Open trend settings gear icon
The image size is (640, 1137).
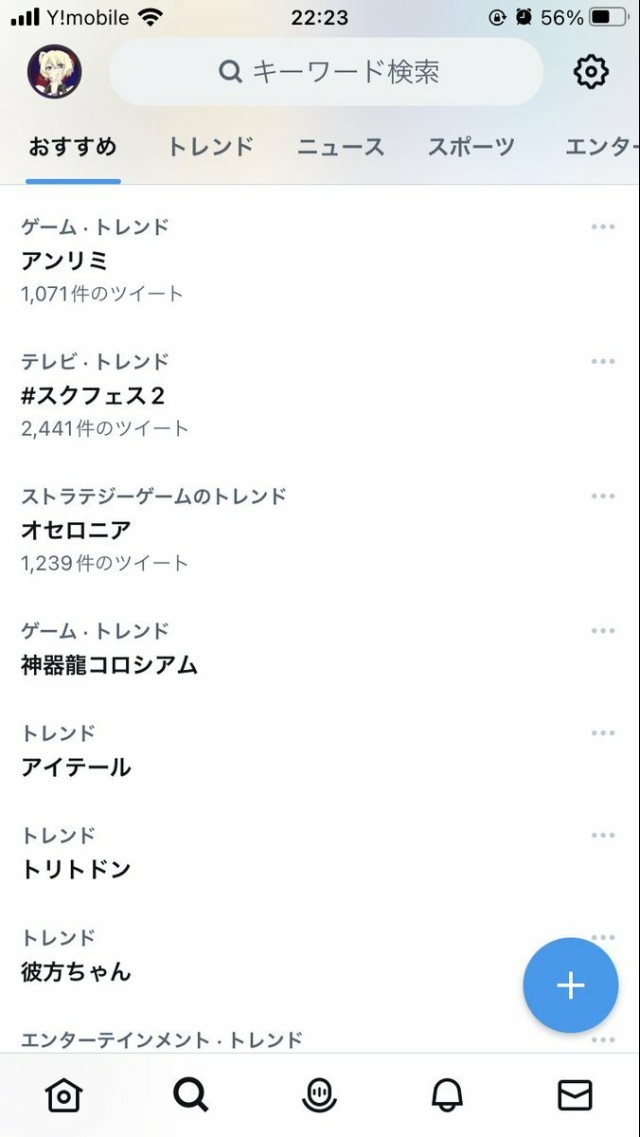point(591,72)
